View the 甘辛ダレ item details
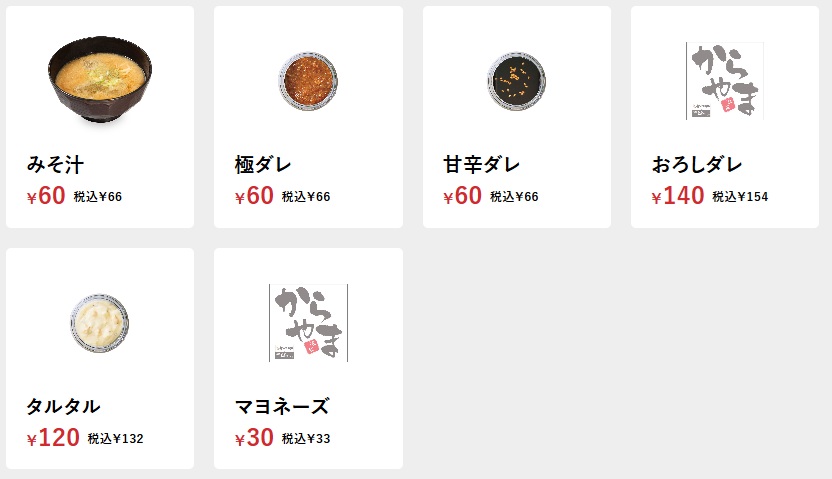 [x=516, y=117]
